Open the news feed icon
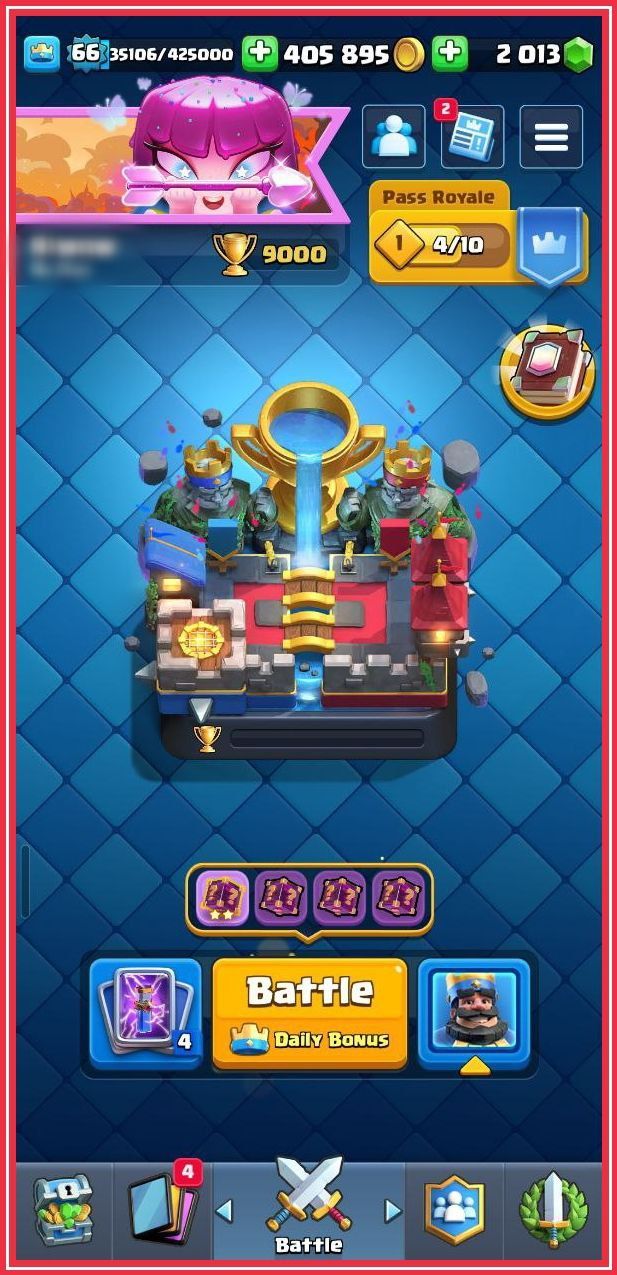617x1275 pixels. point(471,137)
